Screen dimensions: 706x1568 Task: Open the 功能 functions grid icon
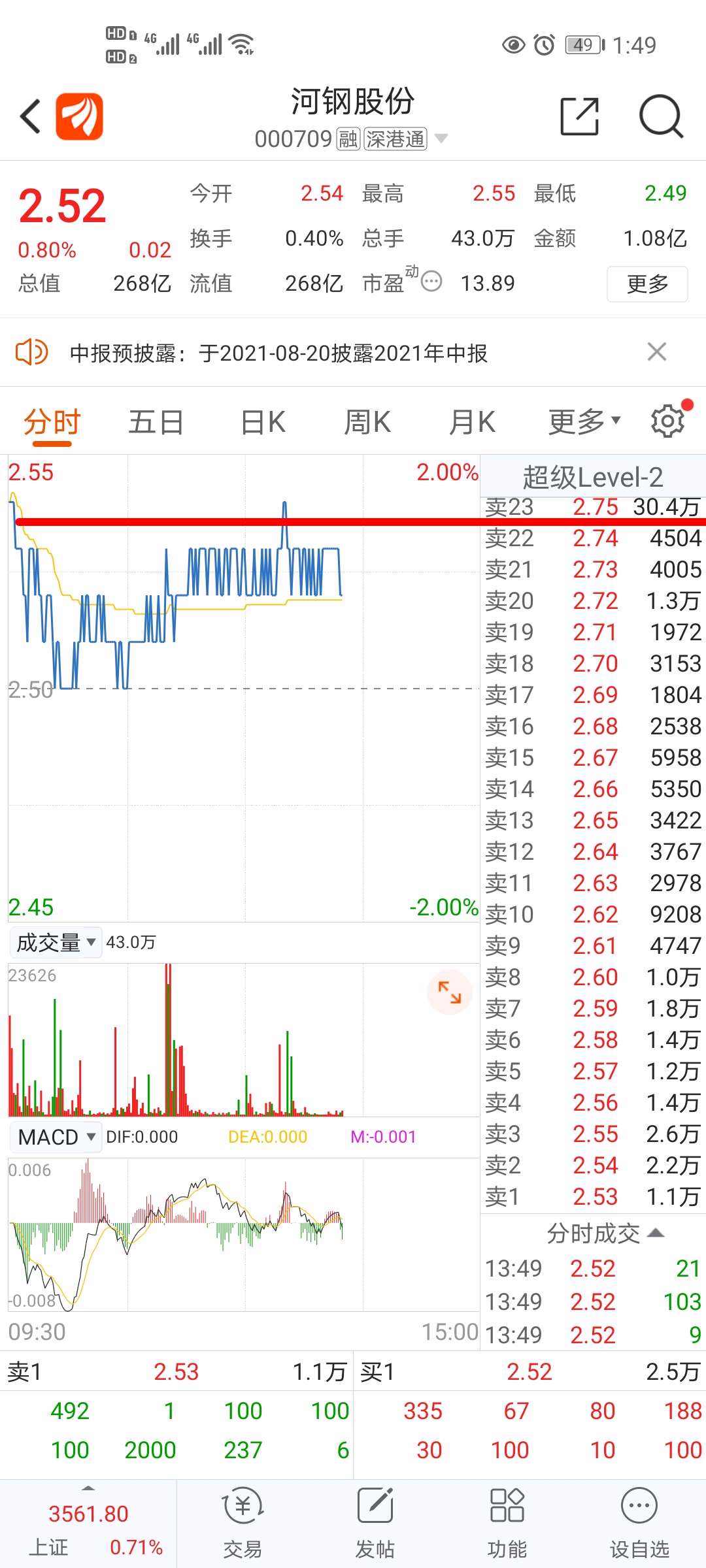507,1522
